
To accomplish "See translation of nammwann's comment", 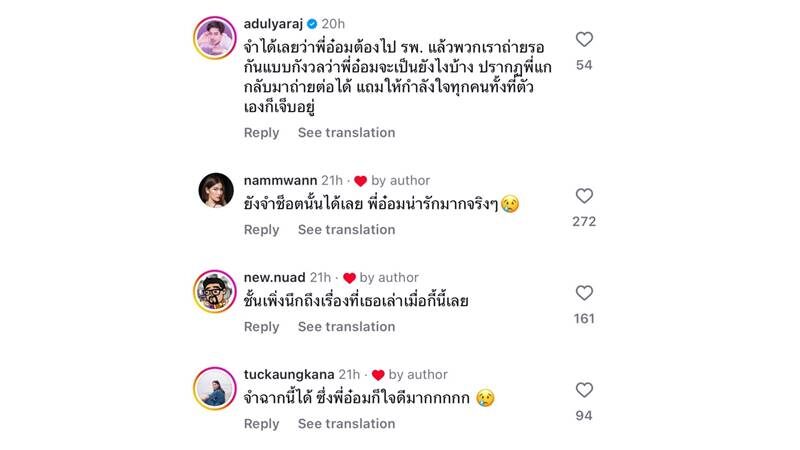I will (346, 230).
